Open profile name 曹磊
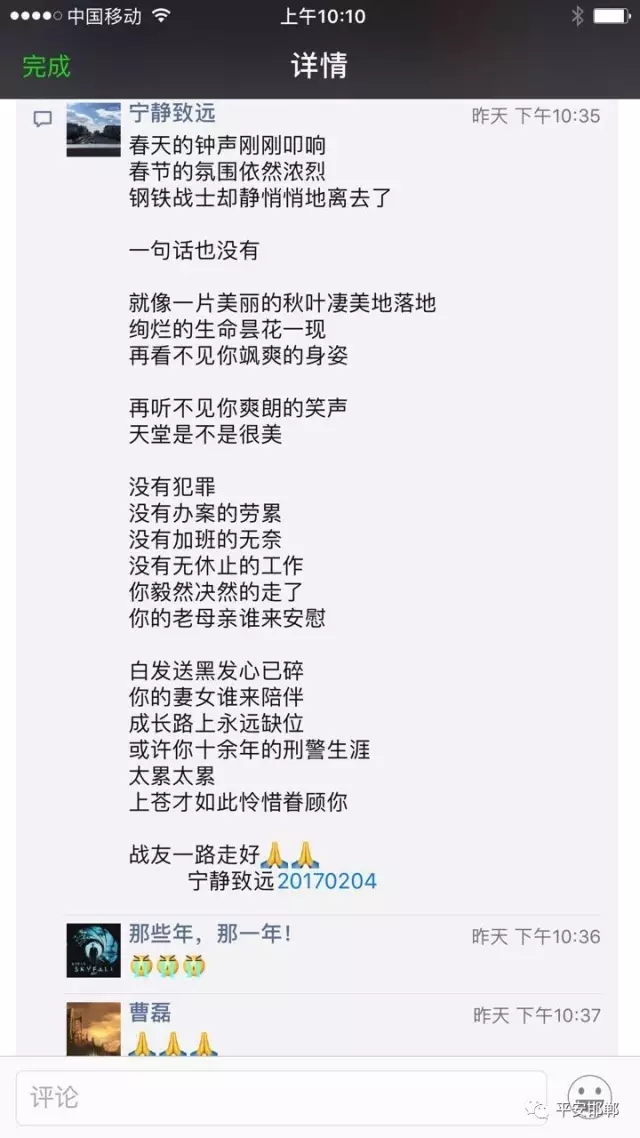The width and height of the screenshot is (640, 1138). tap(150, 1012)
